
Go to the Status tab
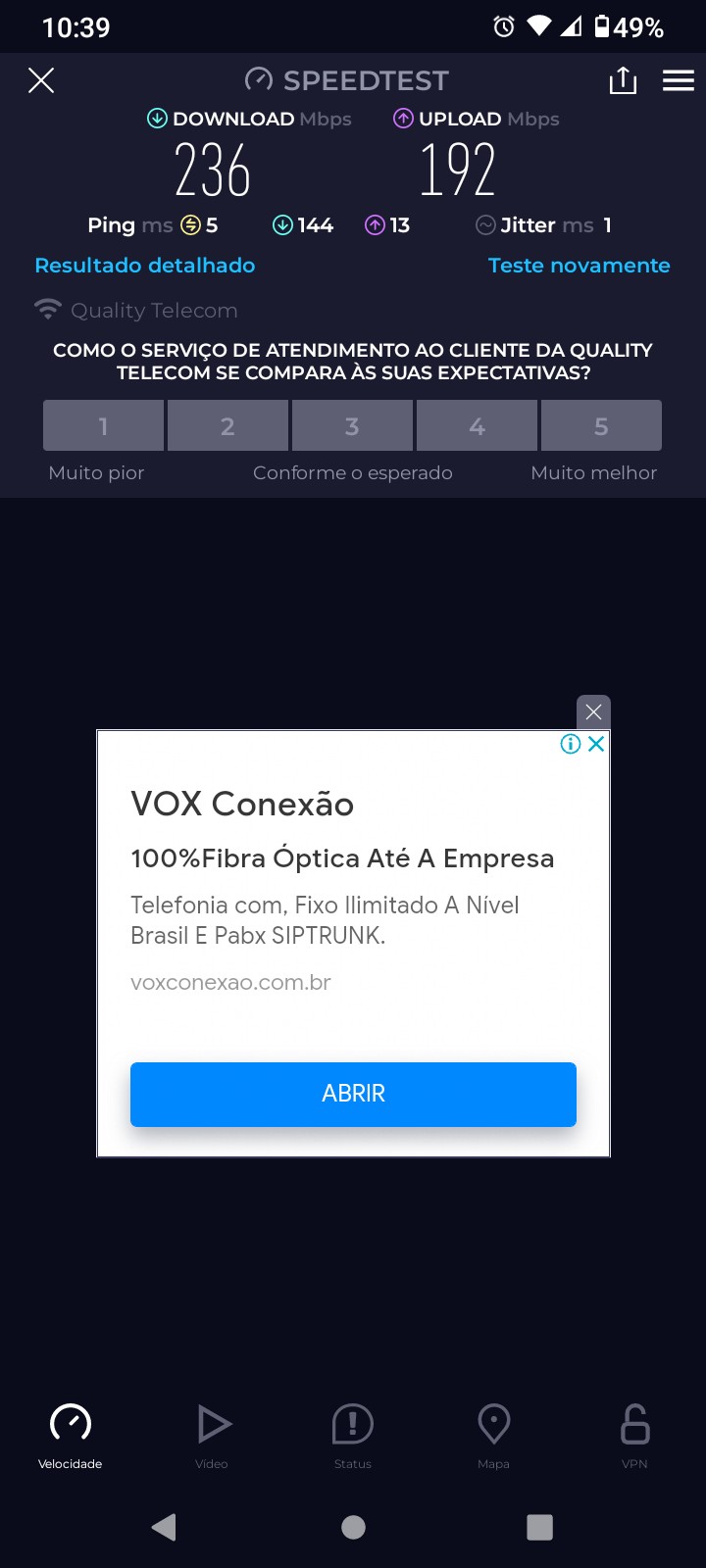[353, 1435]
